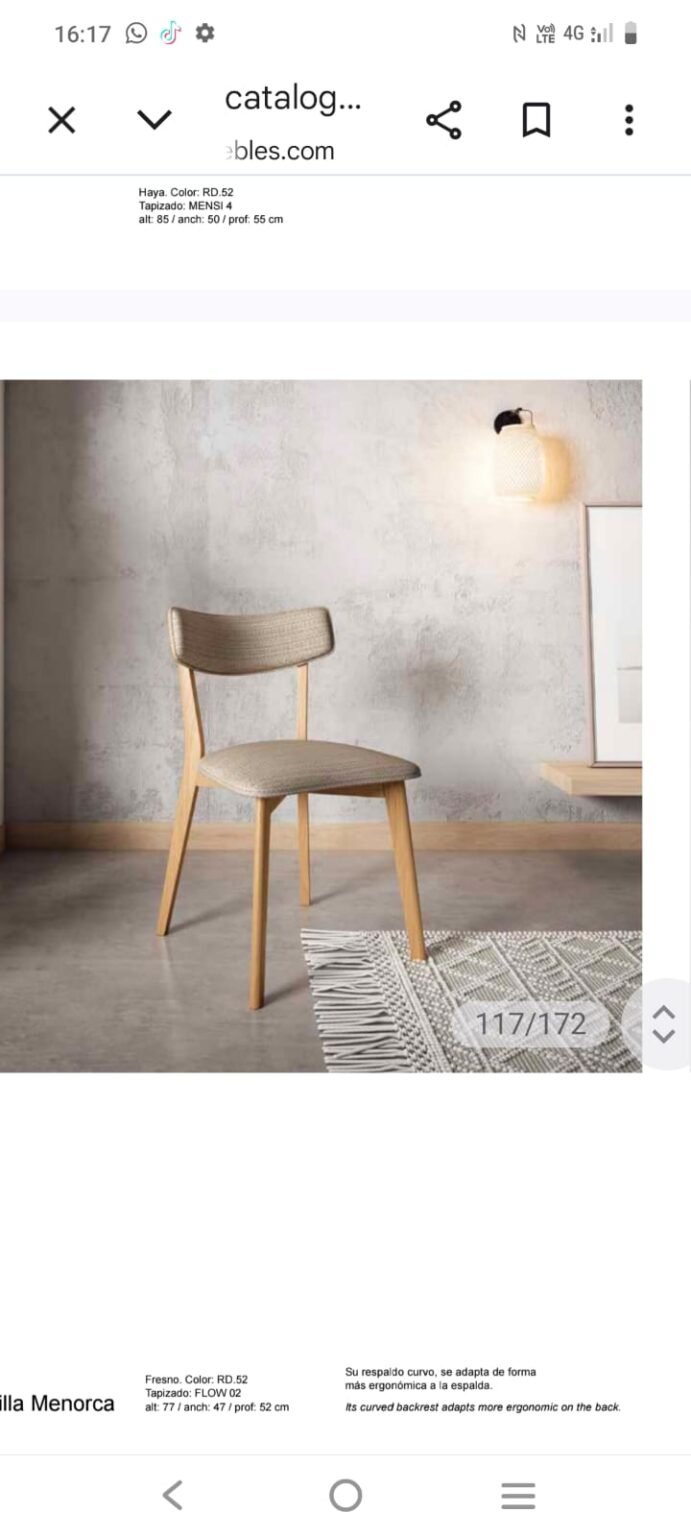Close the catalog browser tab
The width and height of the screenshot is (691, 1536).
[x=62, y=121]
